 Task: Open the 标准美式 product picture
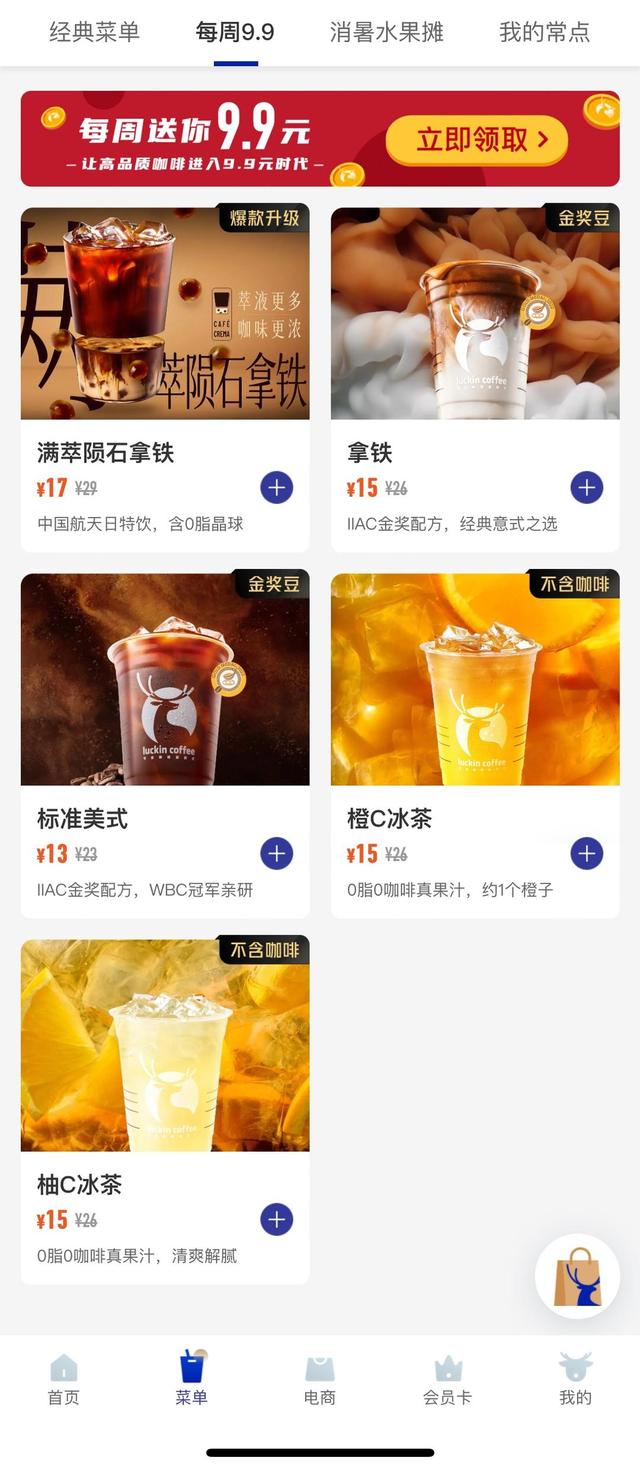coord(165,679)
